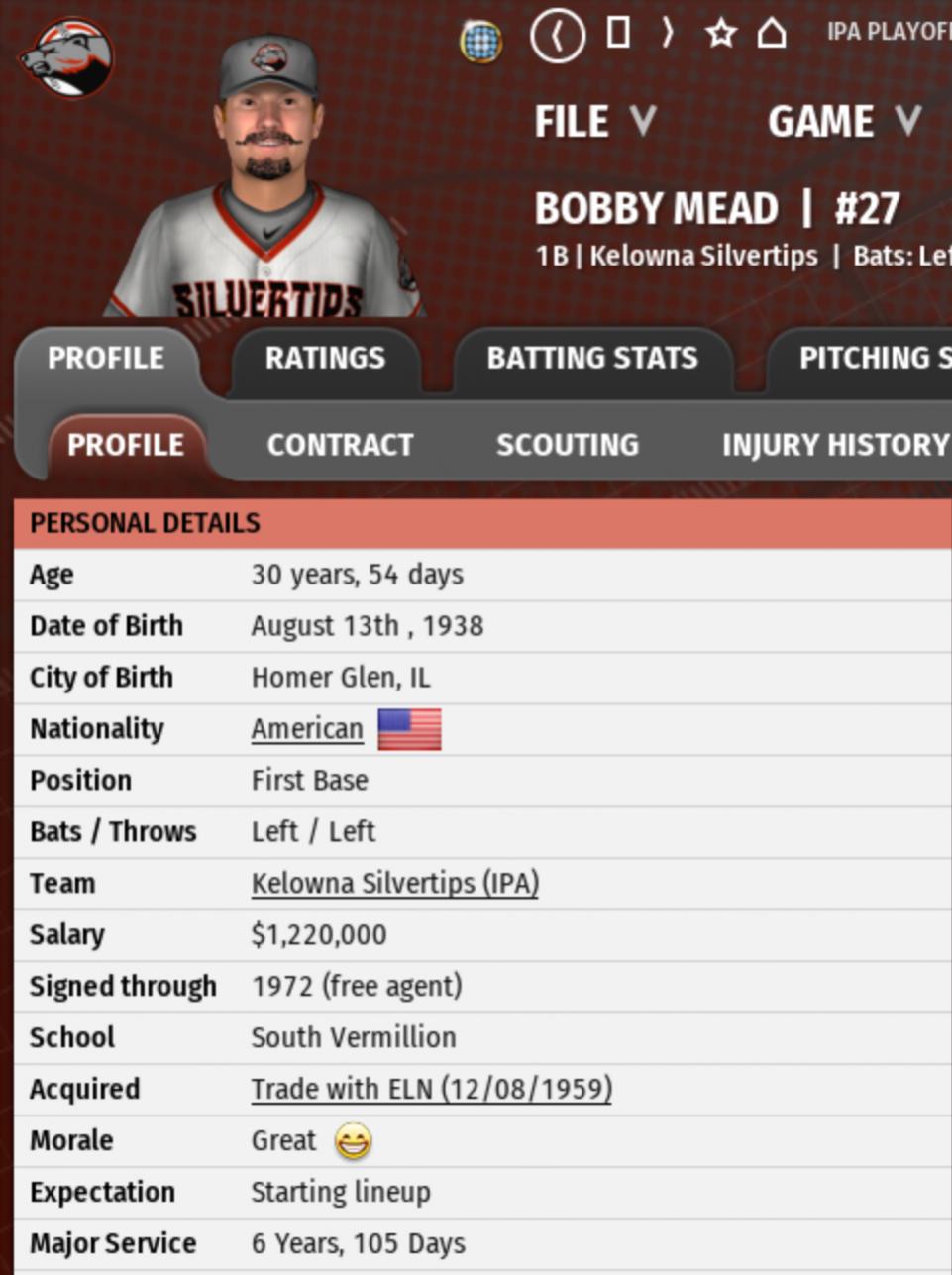Select the Contract sub-tab
952x1275 pixels.
tap(340, 445)
